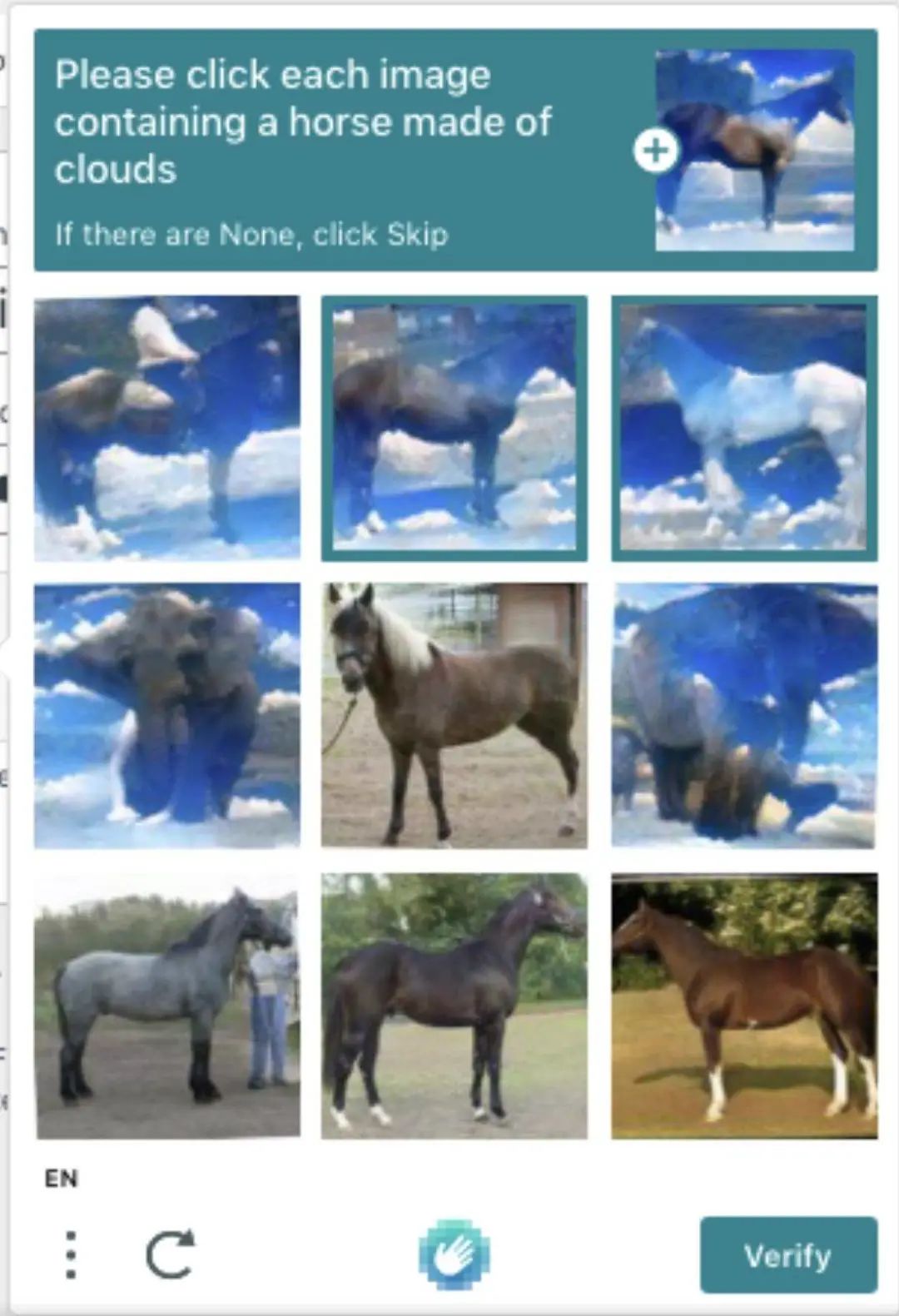Select the cloud elephant tile
The height and width of the screenshot is (1316, 899).
(x=167, y=715)
